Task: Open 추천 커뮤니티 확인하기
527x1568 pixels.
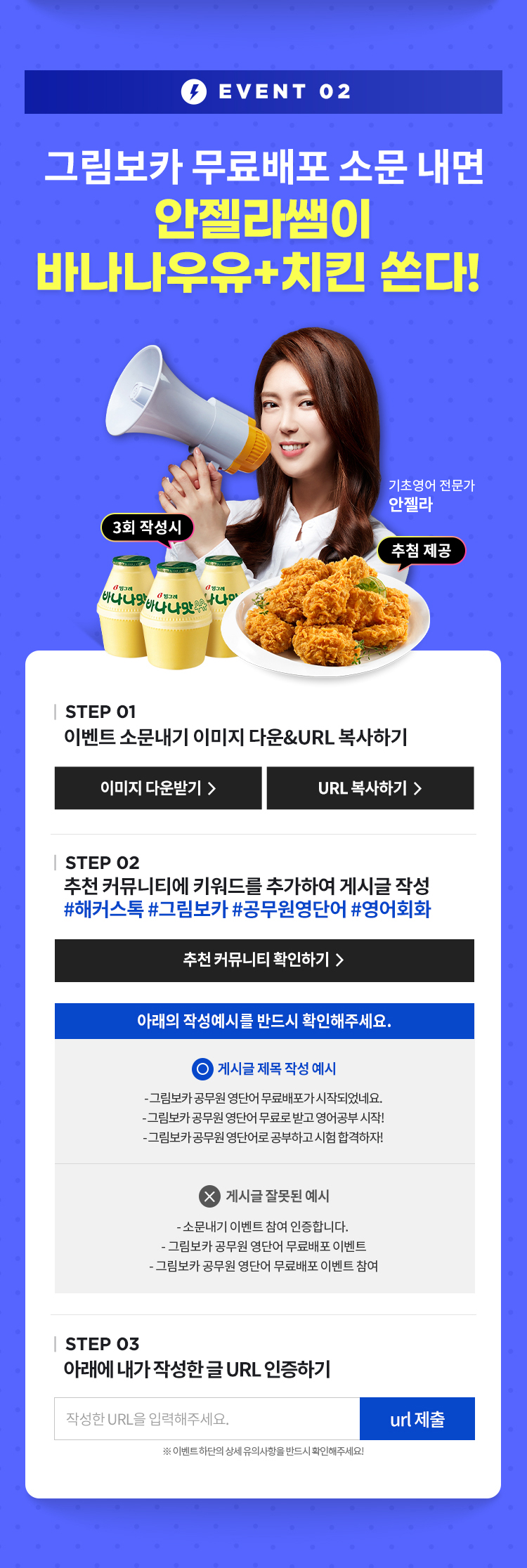Action: (x=264, y=960)
